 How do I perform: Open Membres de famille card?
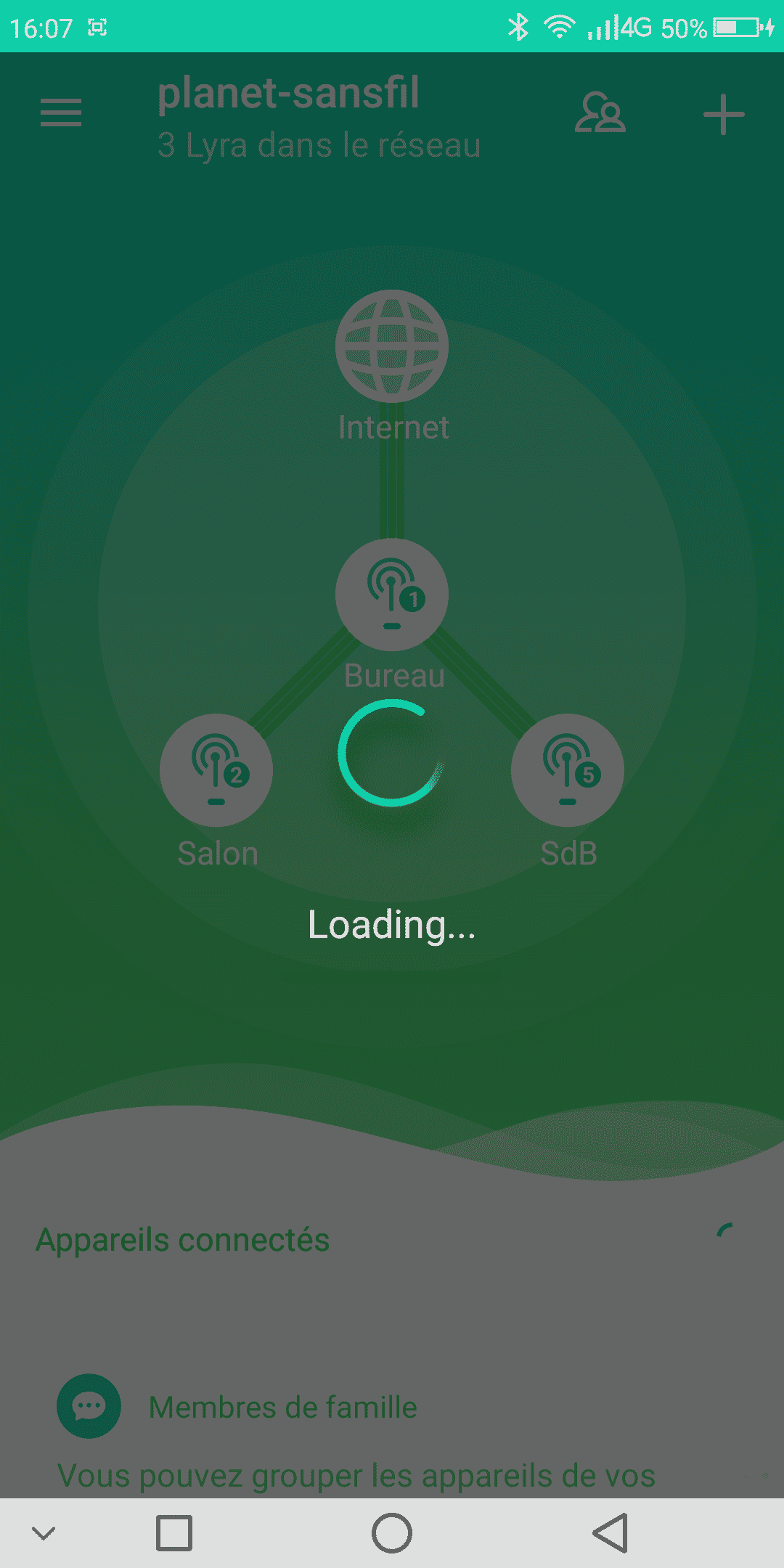[283, 1407]
